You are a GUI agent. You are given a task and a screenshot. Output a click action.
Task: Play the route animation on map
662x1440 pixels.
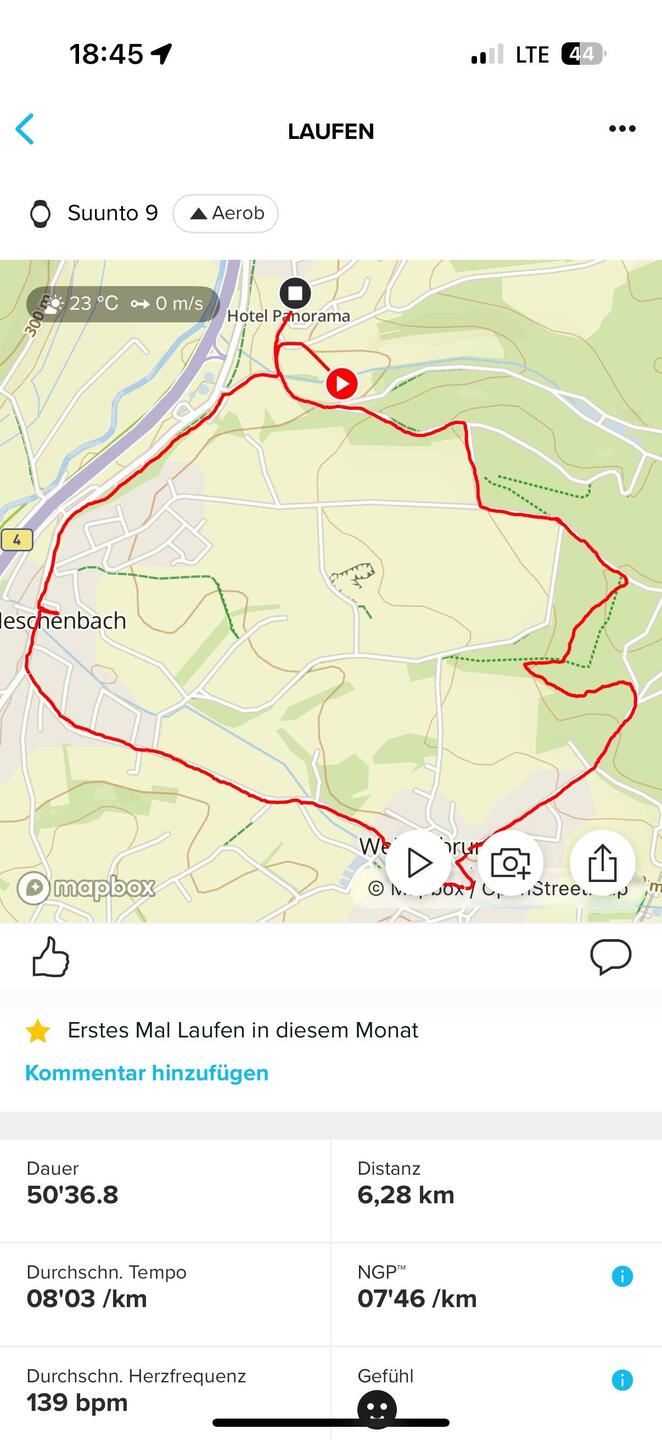point(418,863)
